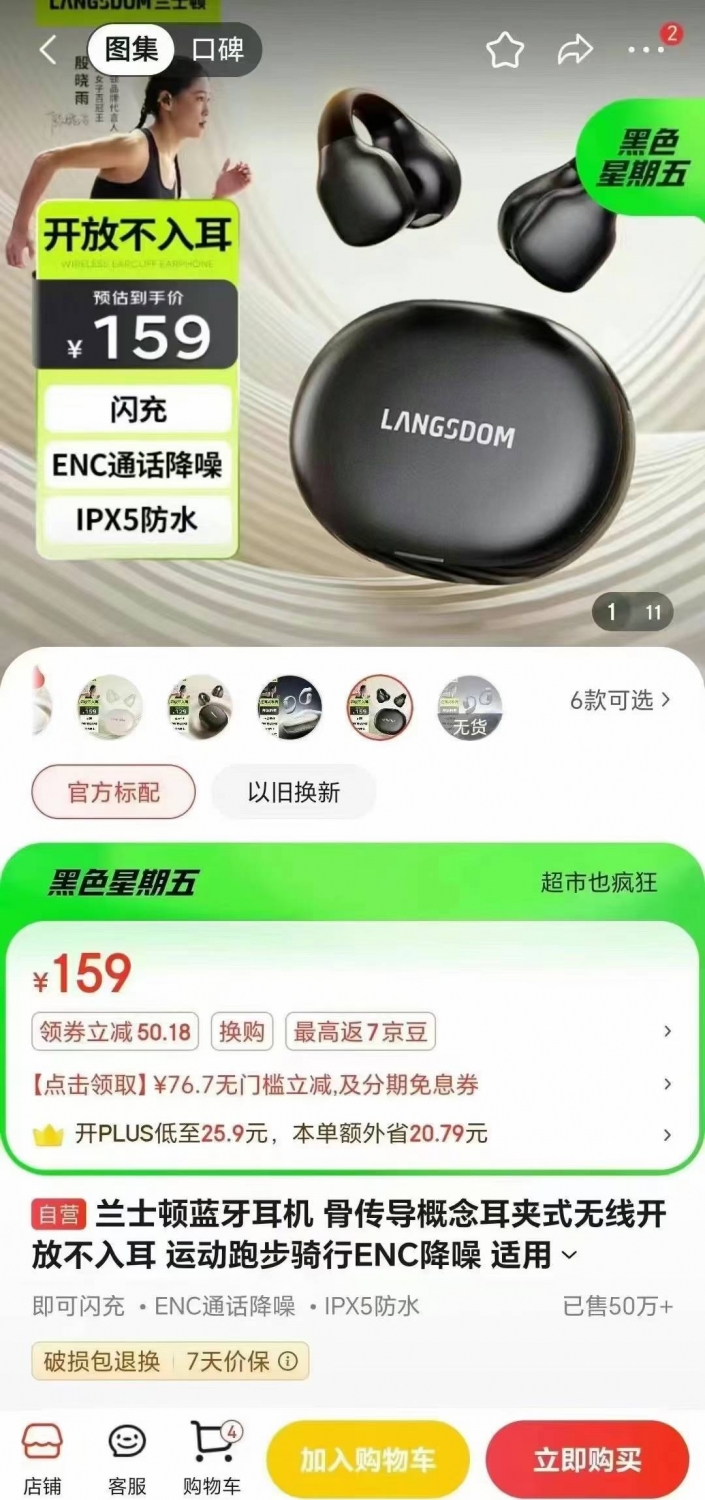705x1500 pixels.
Task: Choose the 以旧换新 option
Action: [x=293, y=792]
